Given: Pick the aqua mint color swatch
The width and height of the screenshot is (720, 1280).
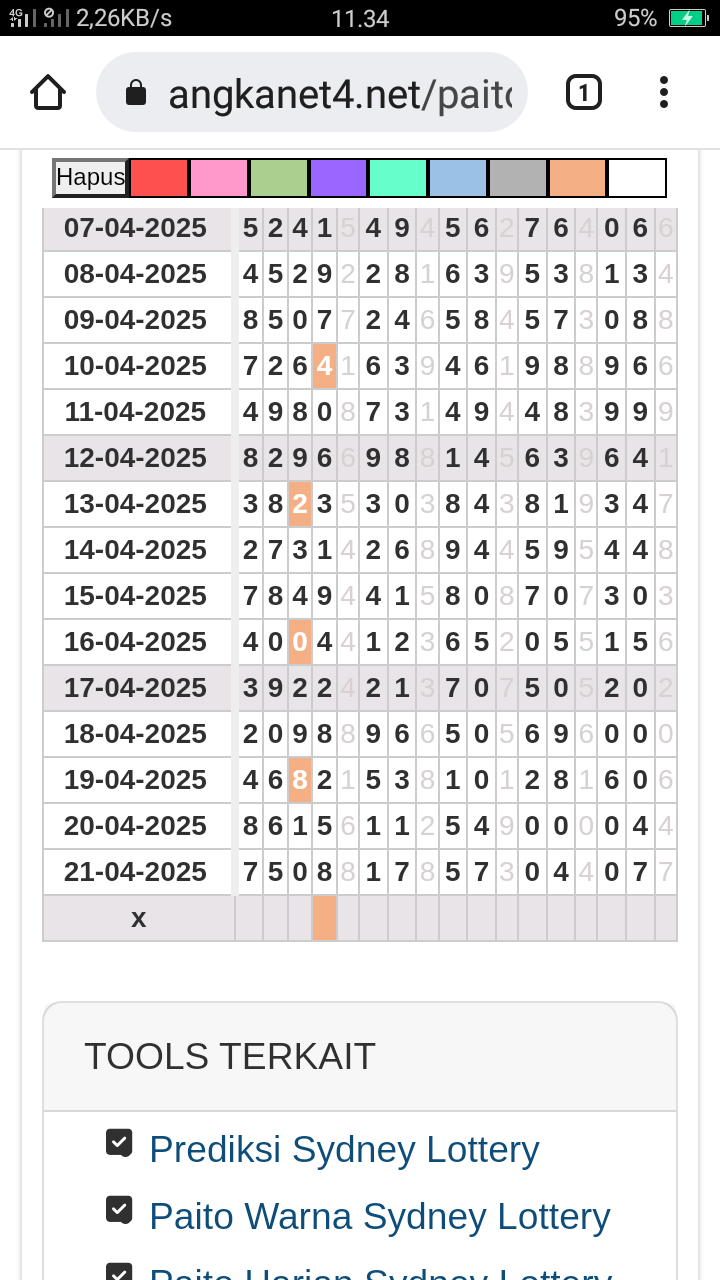Looking at the screenshot, I should tap(398, 178).
